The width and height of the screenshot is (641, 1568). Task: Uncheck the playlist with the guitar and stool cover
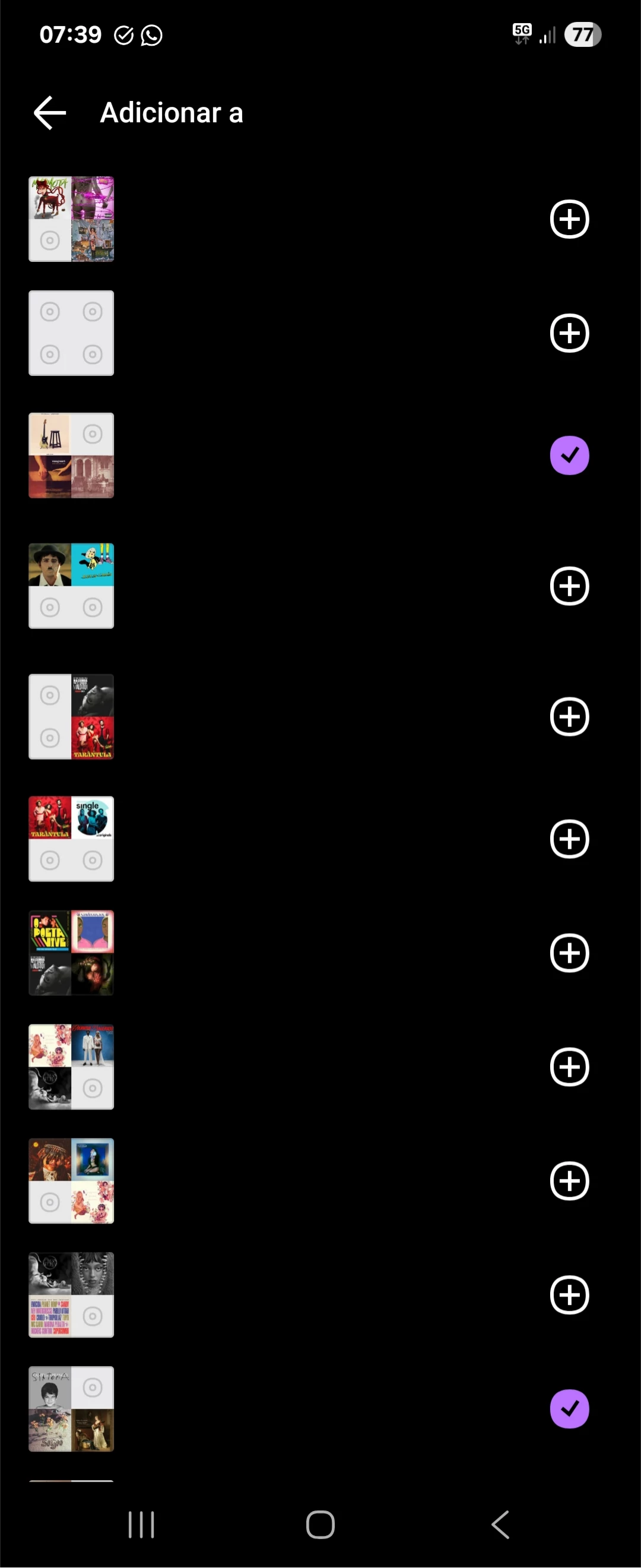click(x=569, y=456)
